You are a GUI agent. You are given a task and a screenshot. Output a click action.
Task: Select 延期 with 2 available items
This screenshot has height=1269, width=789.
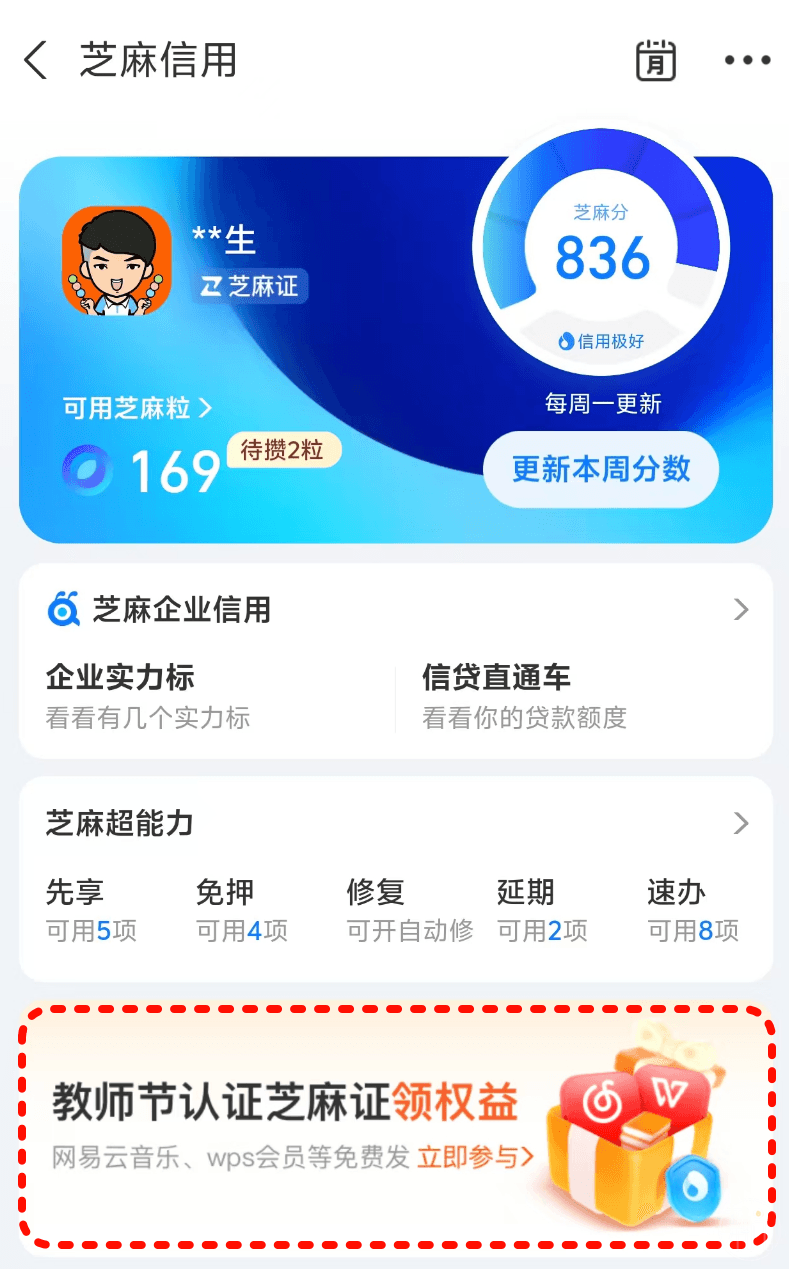(x=542, y=910)
